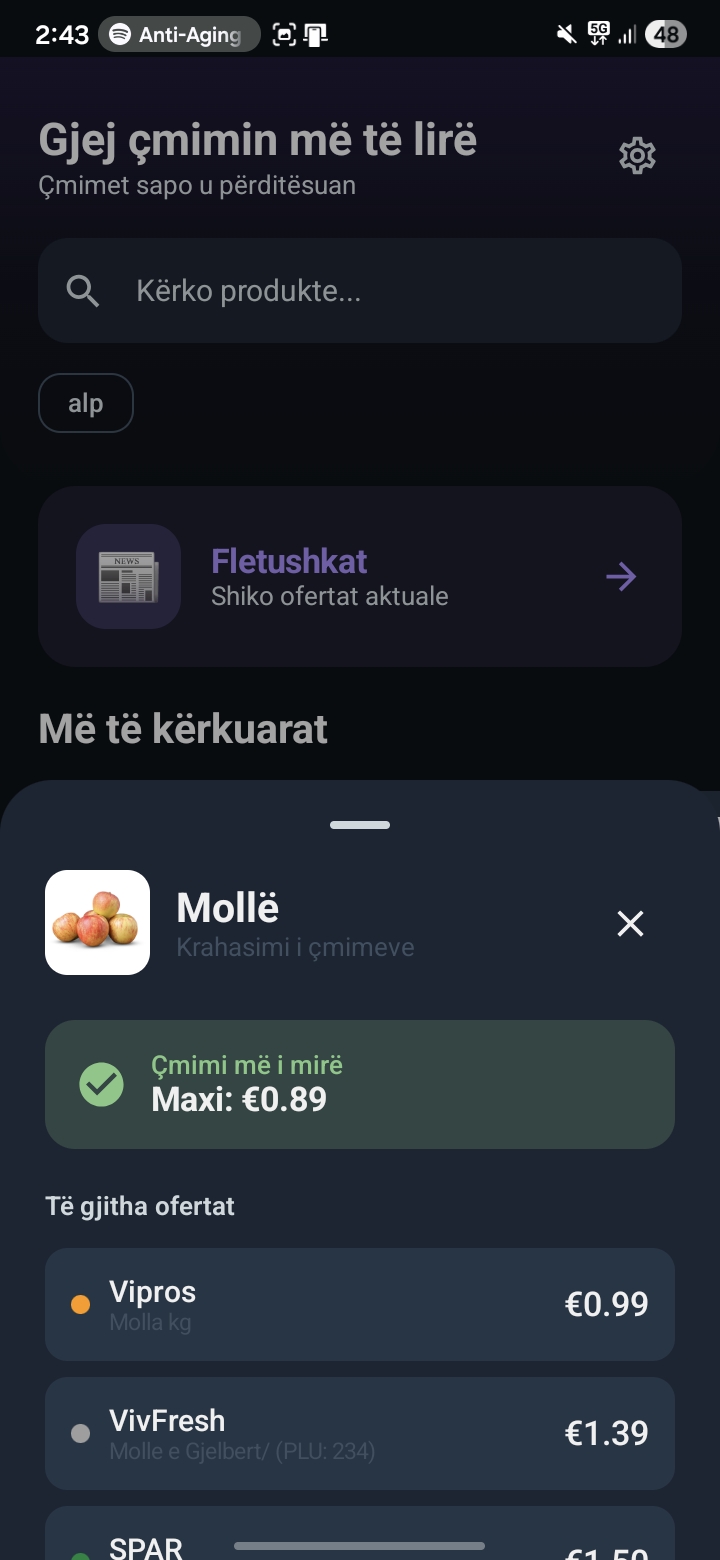Tap the drag handle to expand the sheet

click(359, 824)
